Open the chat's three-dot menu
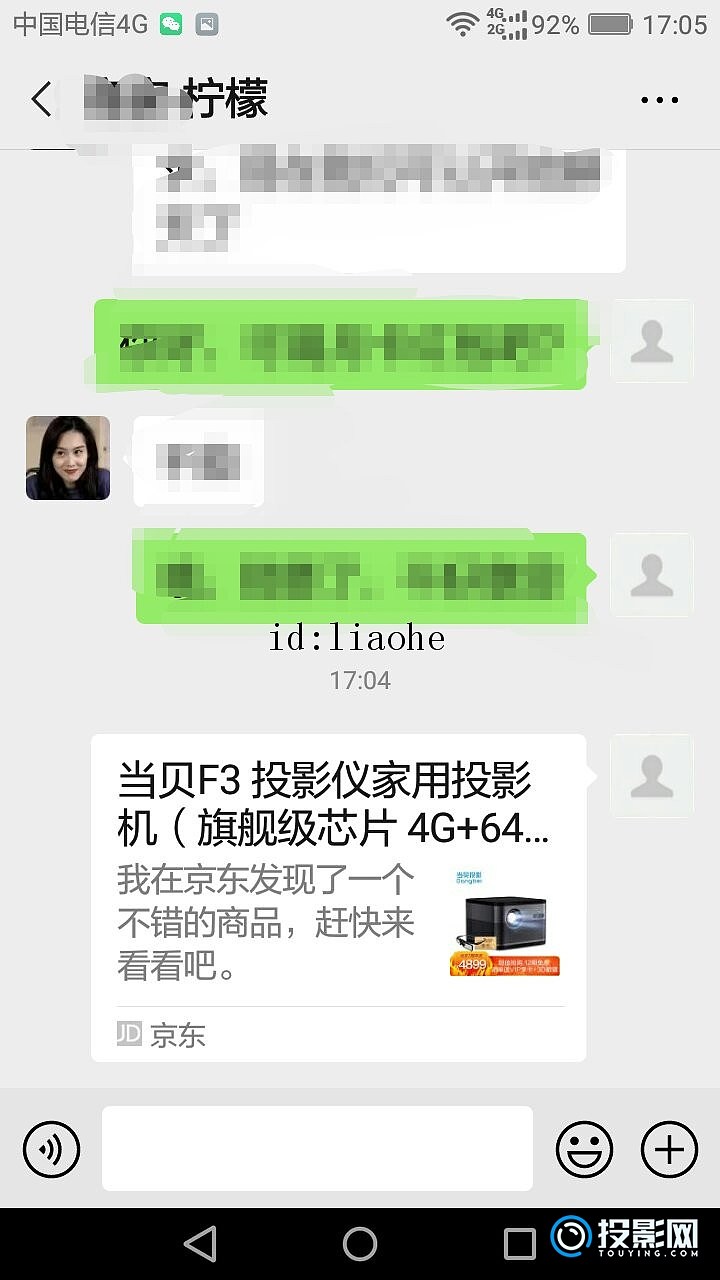720x1280 pixels. click(659, 100)
